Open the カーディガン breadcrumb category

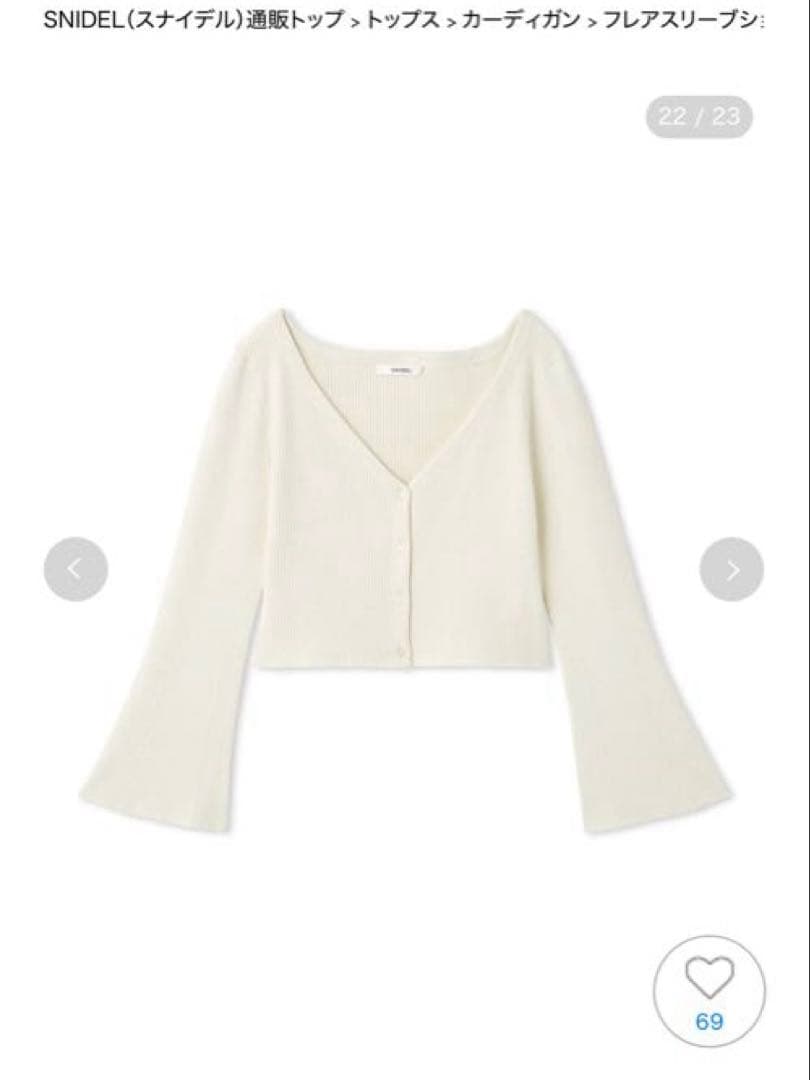coord(520,22)
